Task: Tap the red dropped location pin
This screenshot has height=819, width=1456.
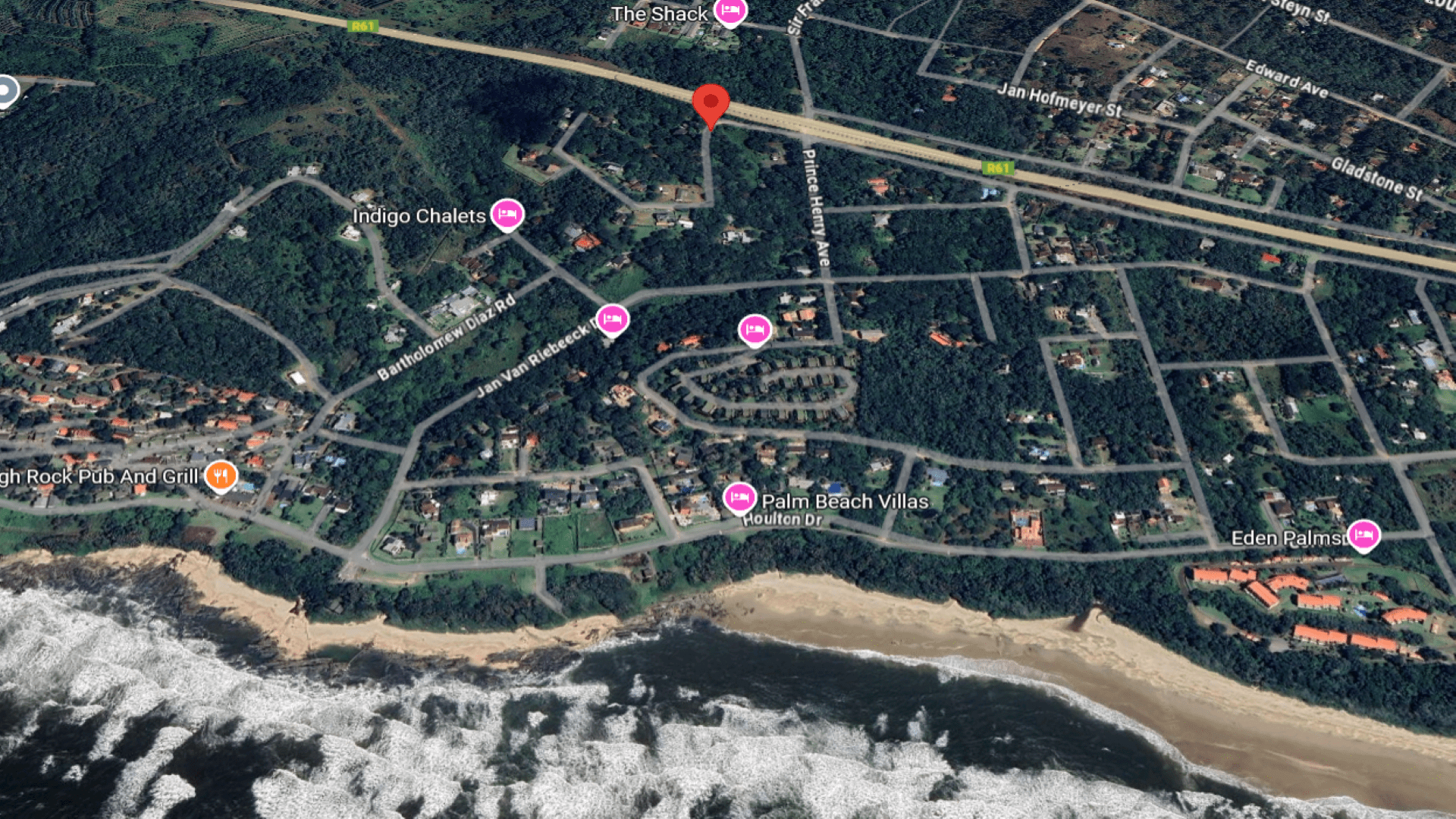Action: pos(711,105)
